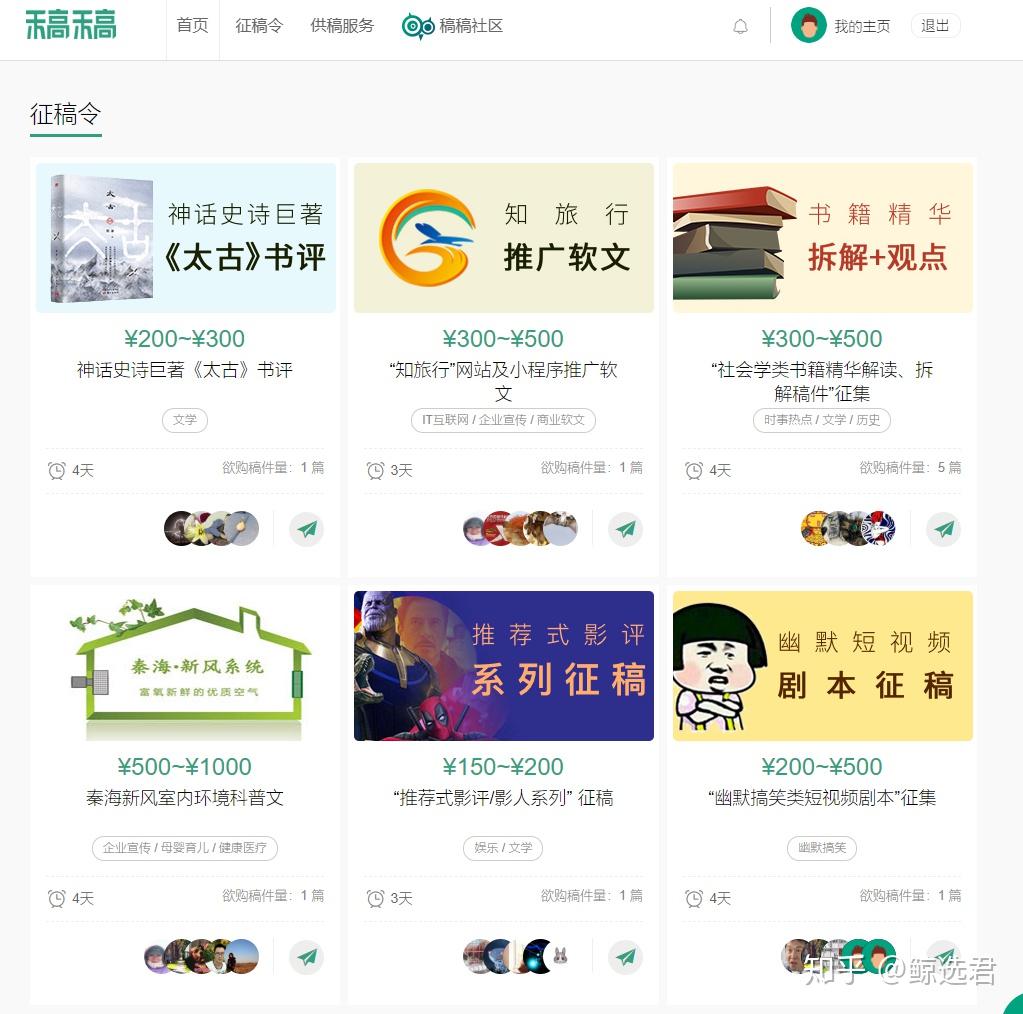The width and height of the screenshot is (1023, 1014).
Task: Open 我的主页 profile
Action: 861,27
